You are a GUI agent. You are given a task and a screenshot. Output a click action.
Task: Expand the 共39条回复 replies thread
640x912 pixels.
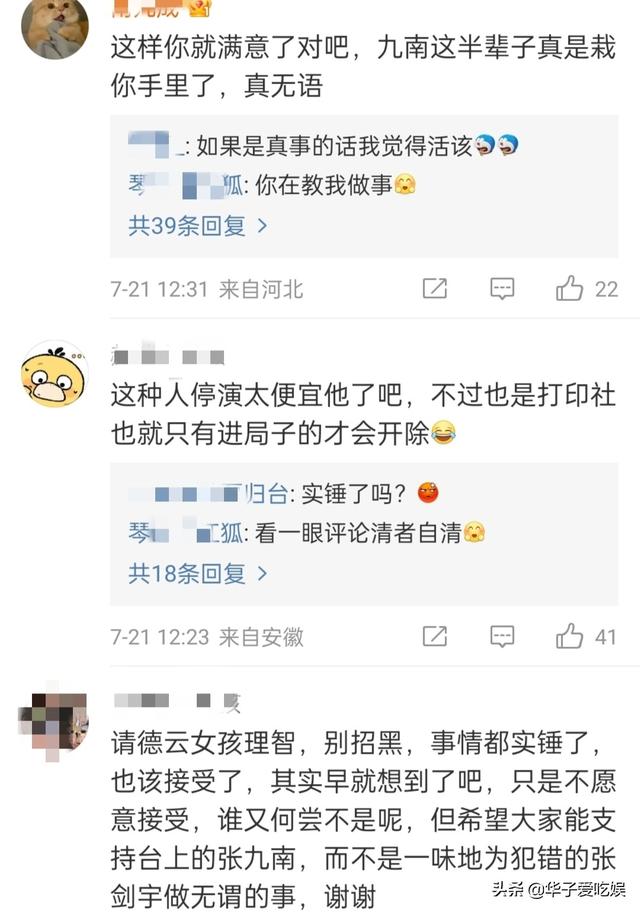click(197, 226)
